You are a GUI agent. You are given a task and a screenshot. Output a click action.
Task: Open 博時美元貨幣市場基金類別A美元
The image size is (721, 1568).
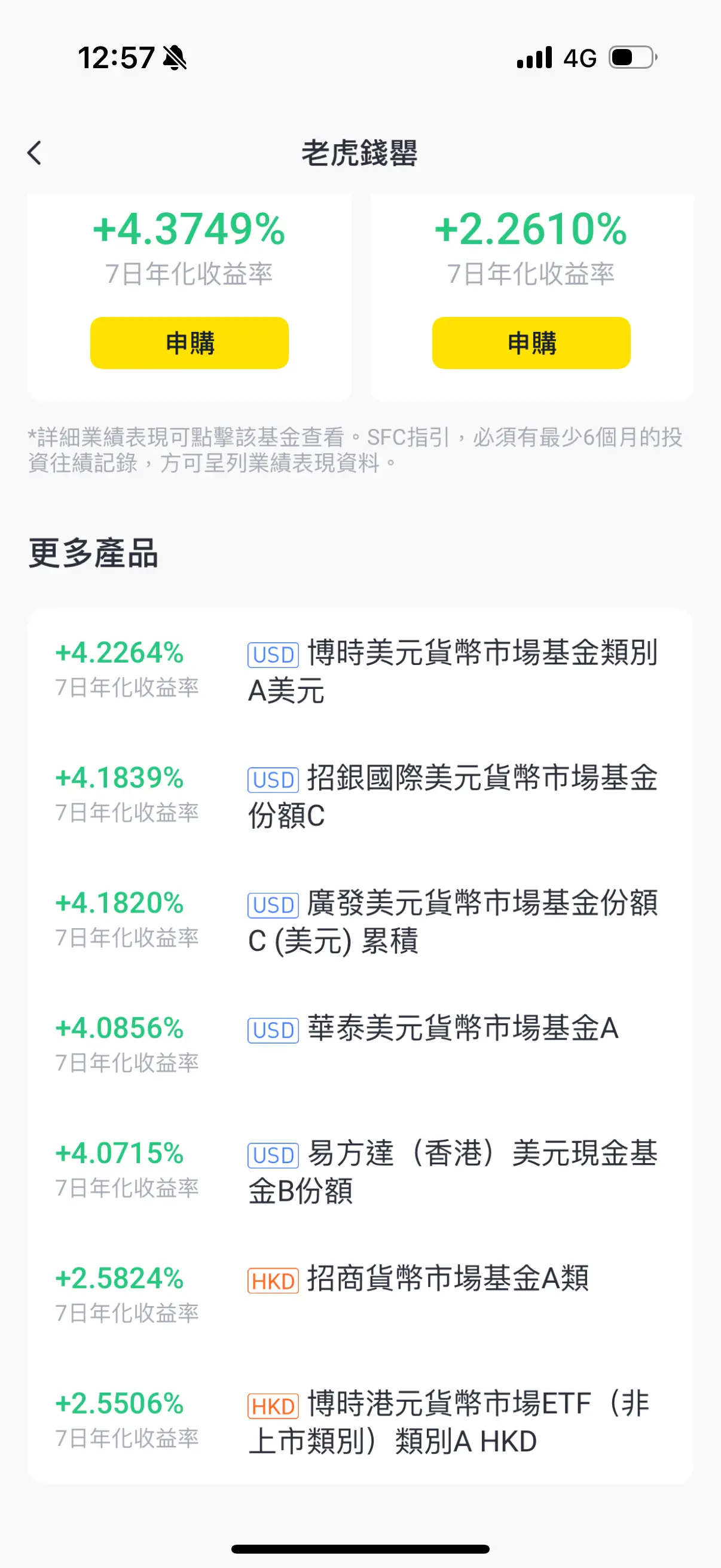click(360, 671)
